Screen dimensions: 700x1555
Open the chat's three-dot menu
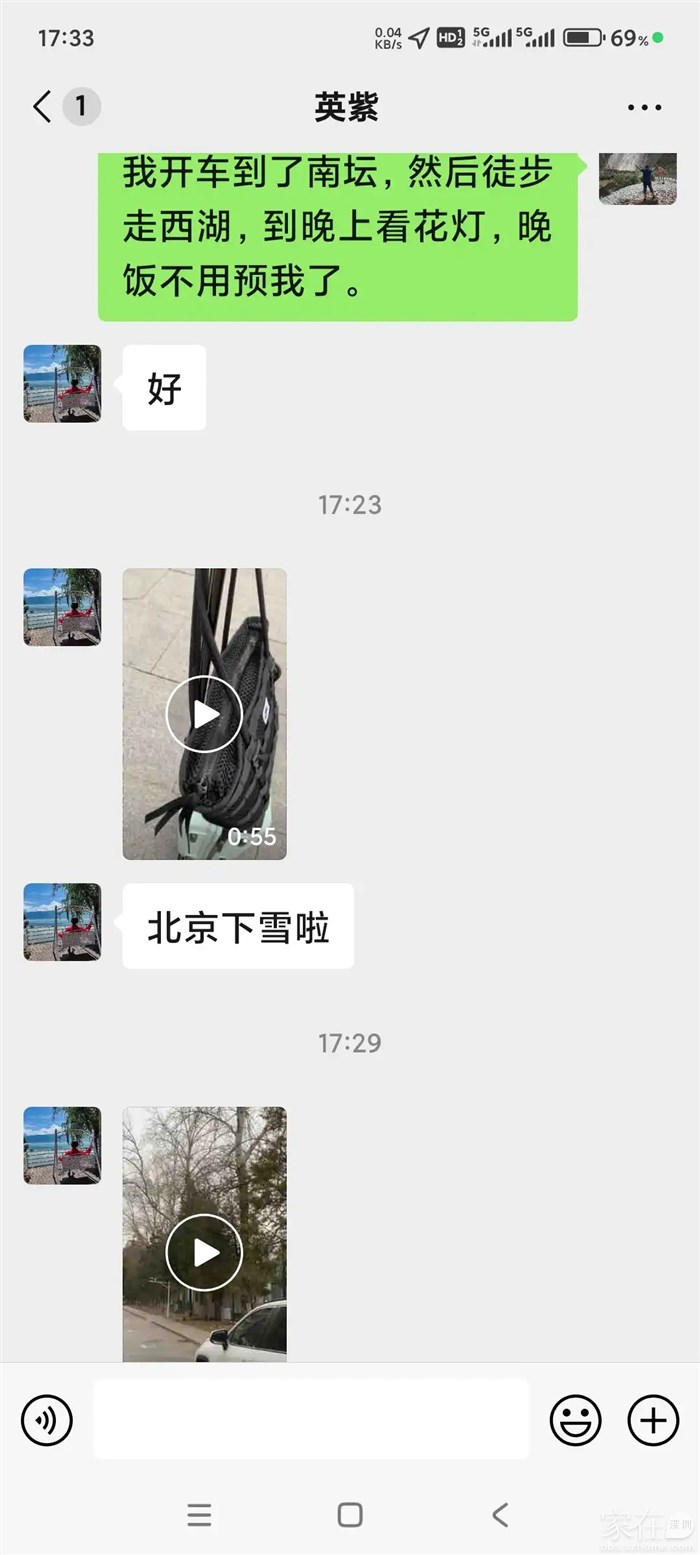(x=644, y=108)
